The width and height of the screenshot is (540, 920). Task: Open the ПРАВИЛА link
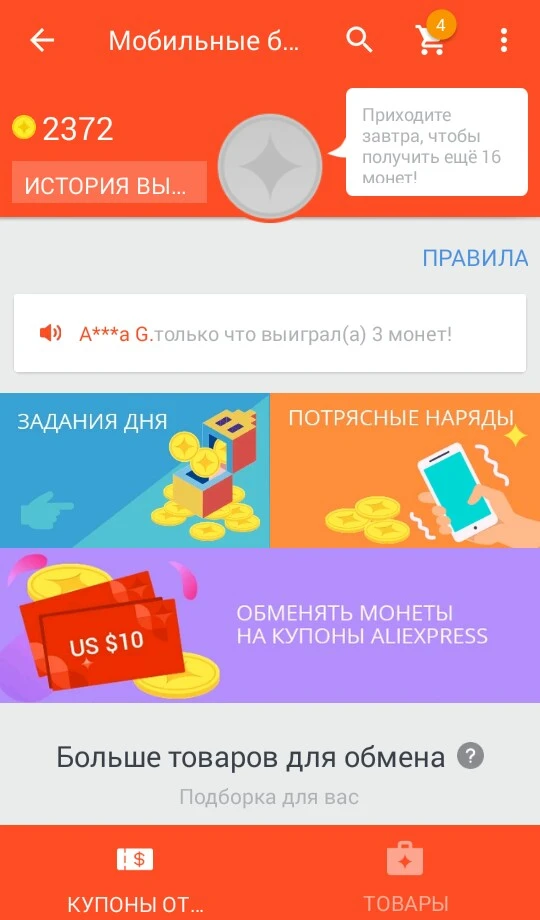(475, 258)
